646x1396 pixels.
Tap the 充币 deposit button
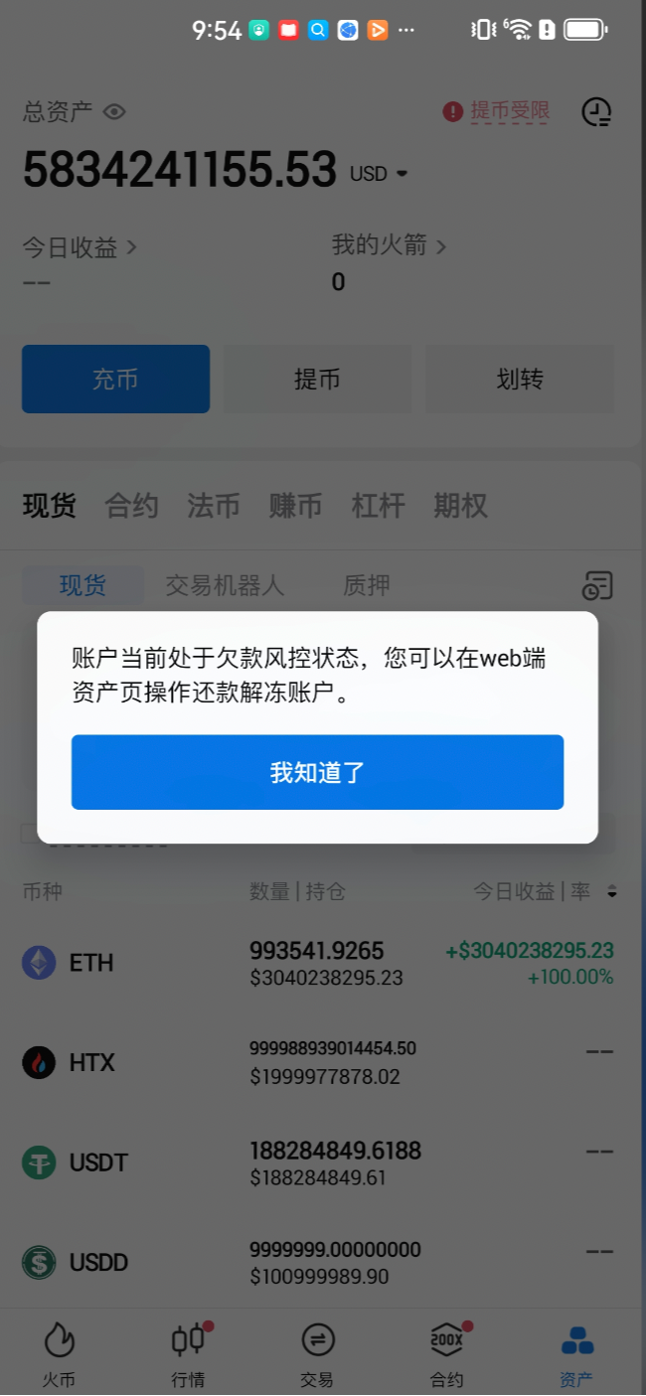[x=116, y=379]
